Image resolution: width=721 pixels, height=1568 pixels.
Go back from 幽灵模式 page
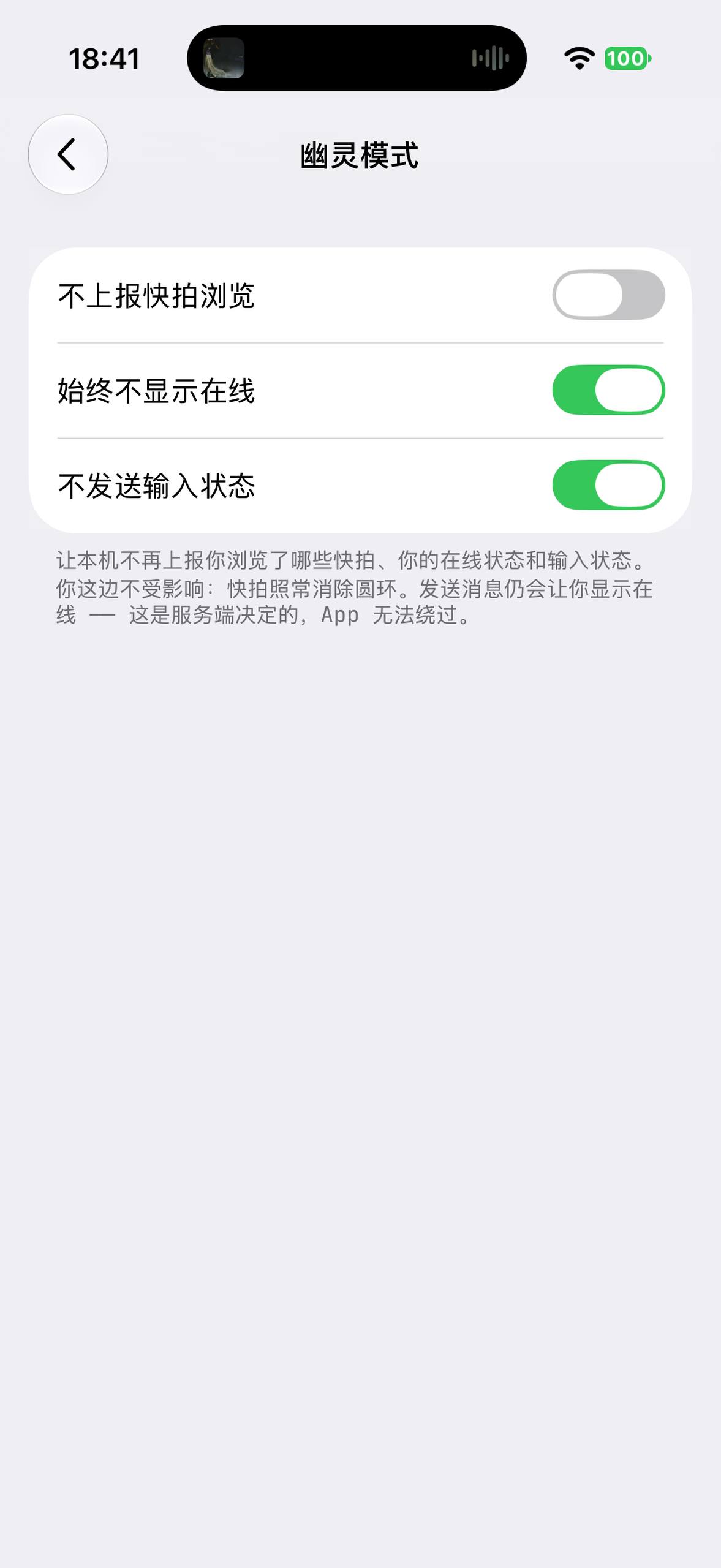68,154
